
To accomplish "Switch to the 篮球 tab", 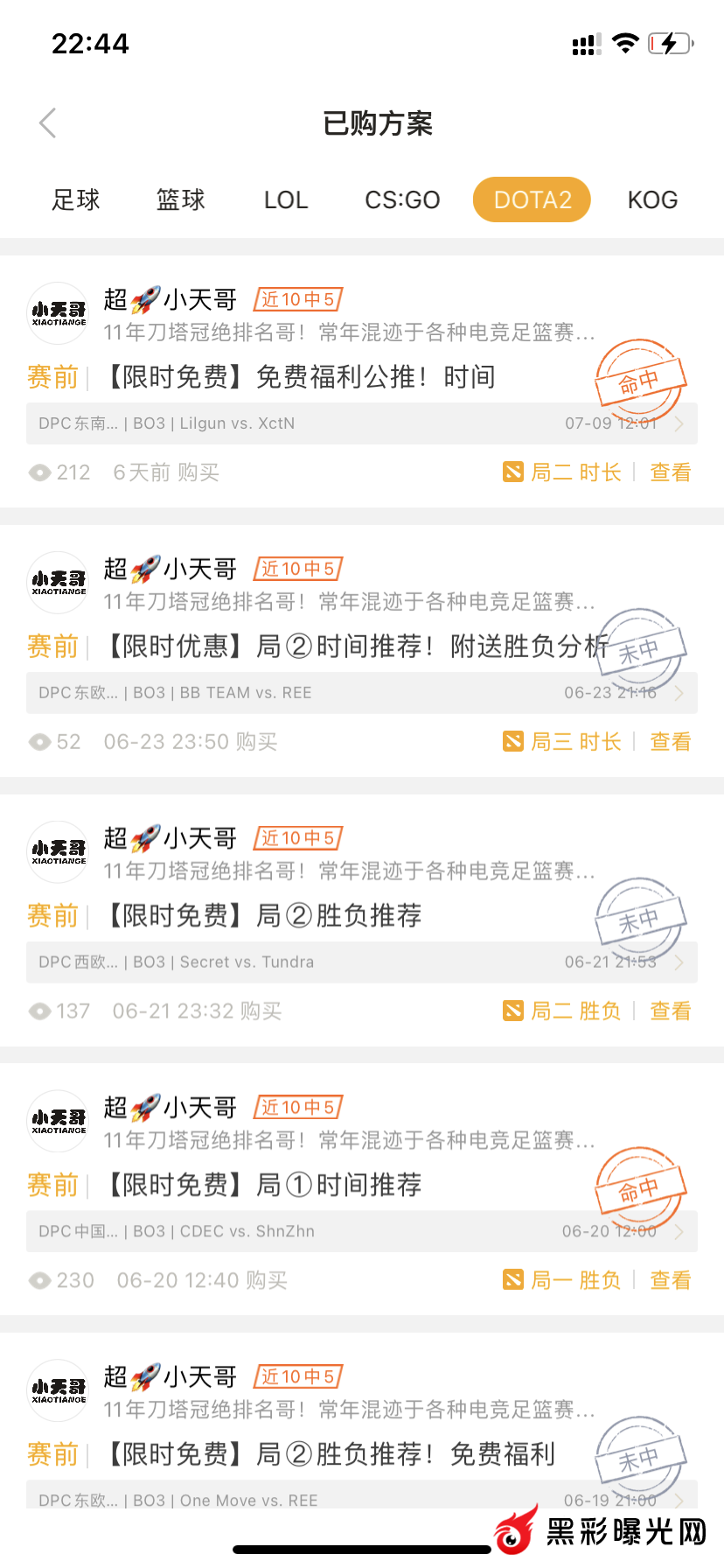I will coord(180,200).
